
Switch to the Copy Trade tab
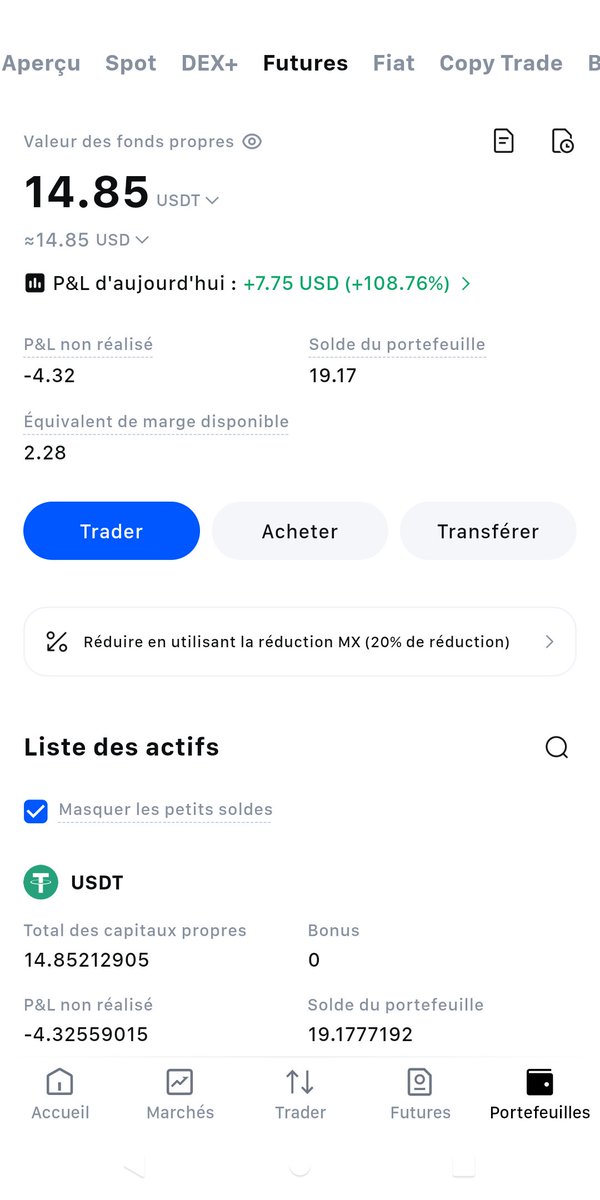tap(501, 63)
